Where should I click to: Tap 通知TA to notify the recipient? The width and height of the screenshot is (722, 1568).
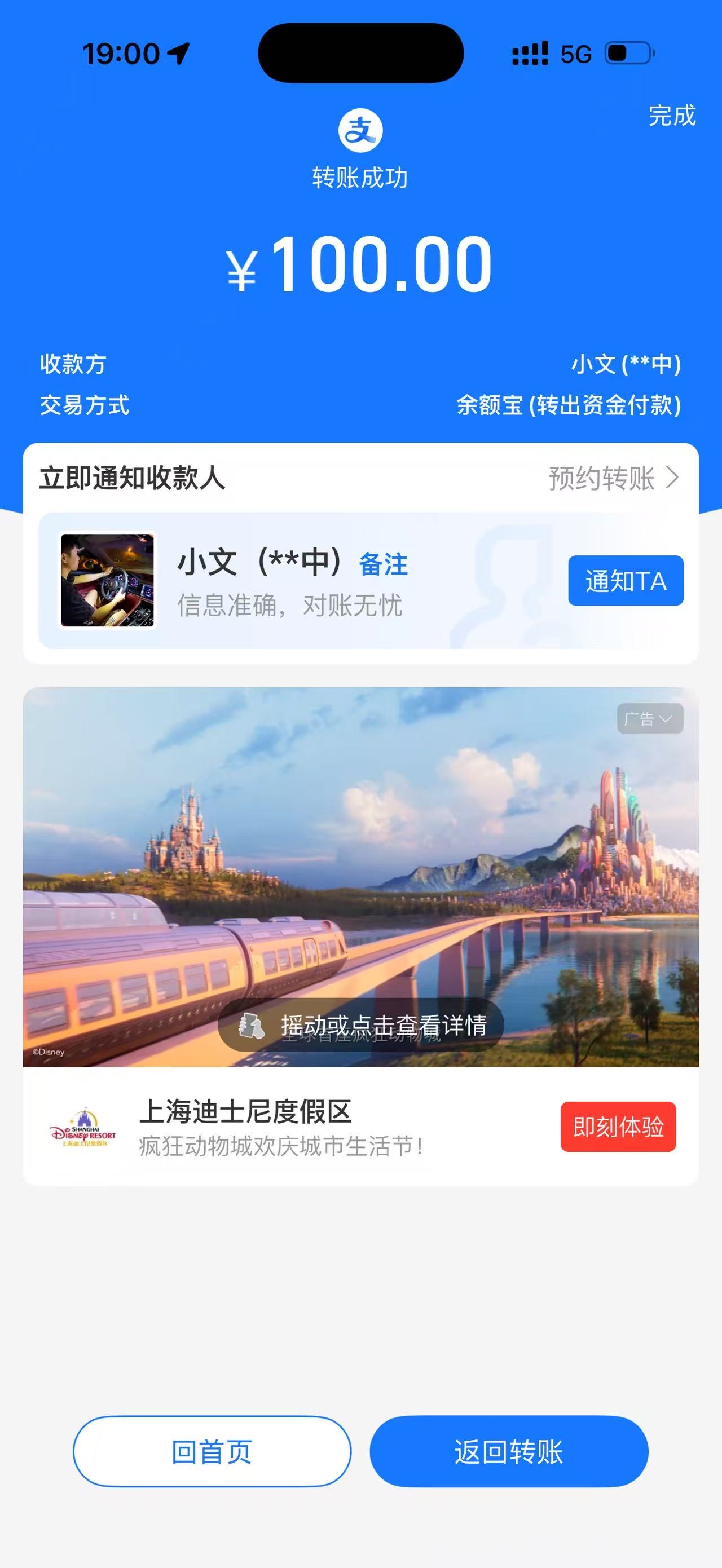pos(625,581)
